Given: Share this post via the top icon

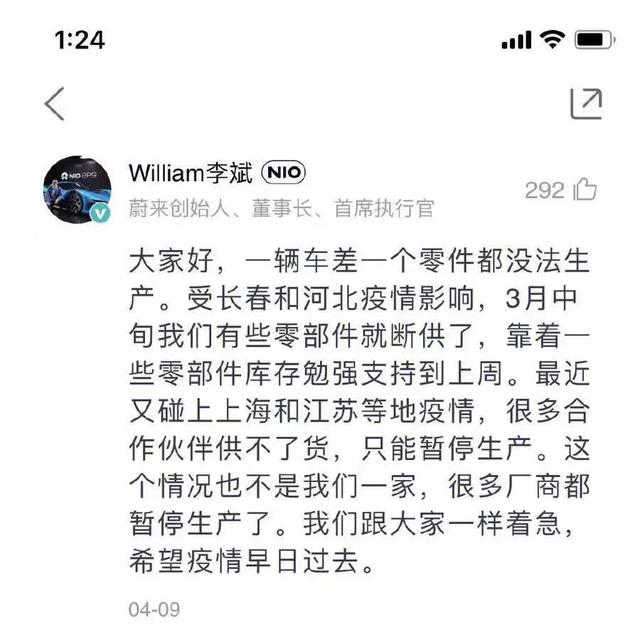Looking at the screenshot, I should (585, 103).
